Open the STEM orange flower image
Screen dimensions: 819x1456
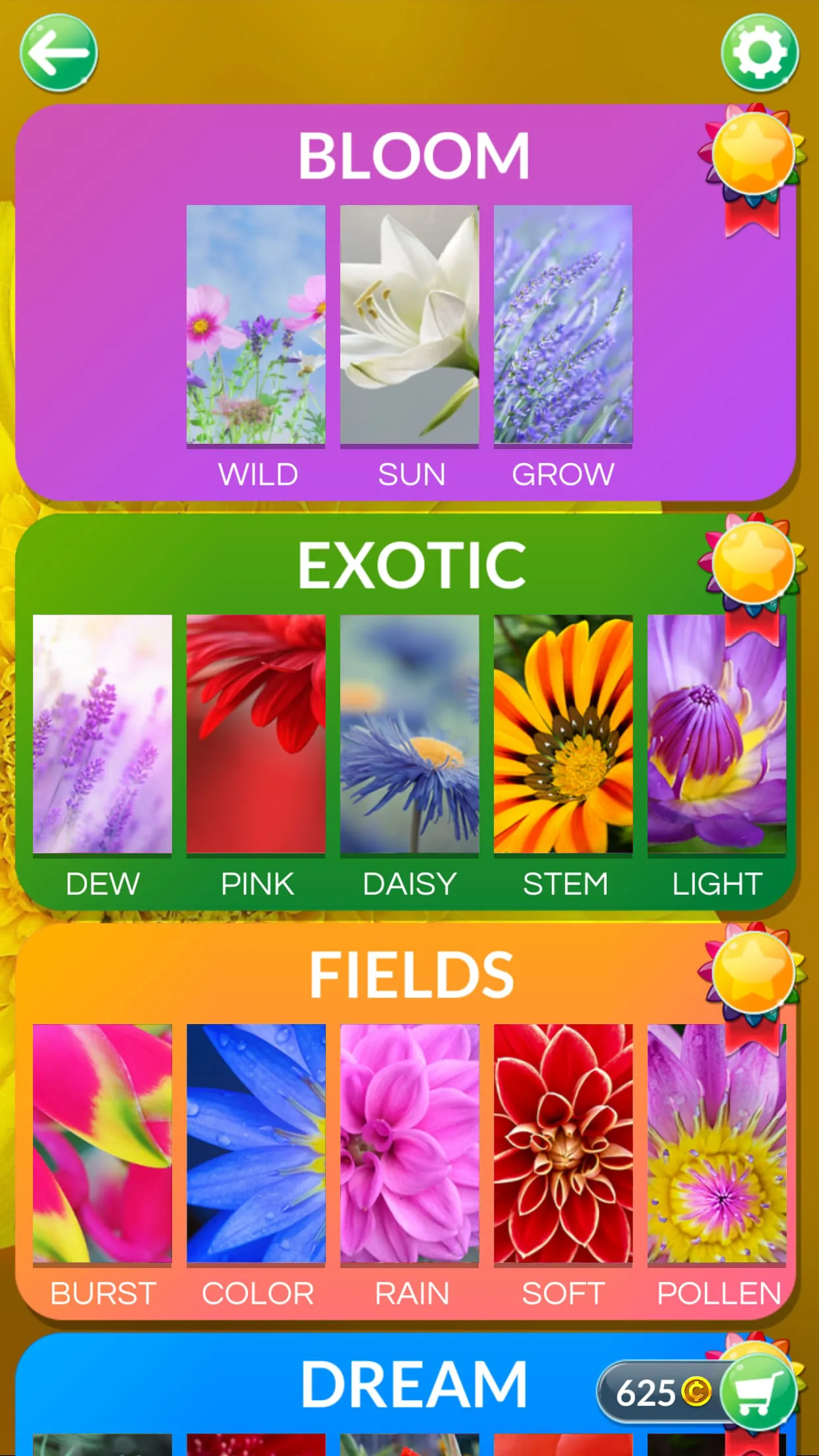click(563, 735)
